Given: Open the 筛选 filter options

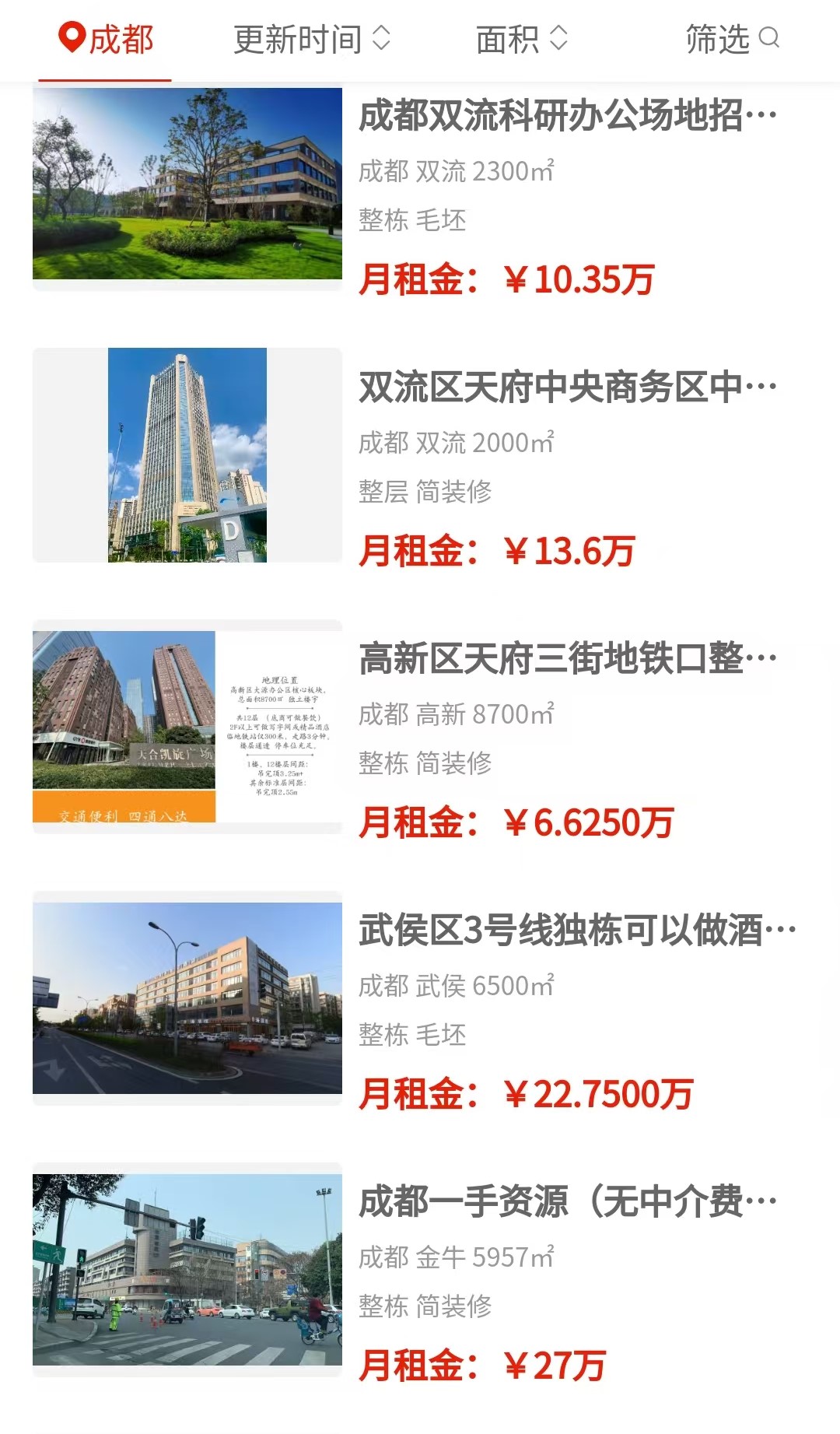Looking at the screenshot, I should tap(732, 39).
